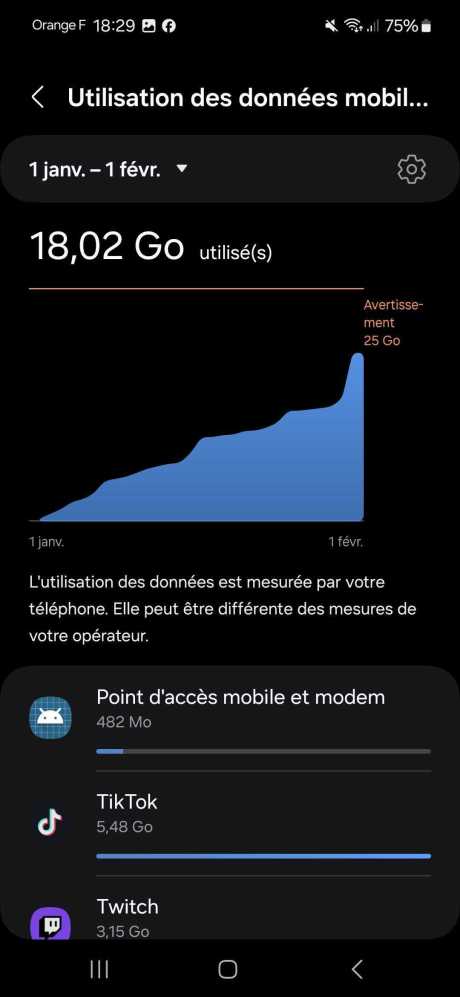The image size is (460, 997).
Task: Open recent apps from navigation bar
Action: (99, 969)
